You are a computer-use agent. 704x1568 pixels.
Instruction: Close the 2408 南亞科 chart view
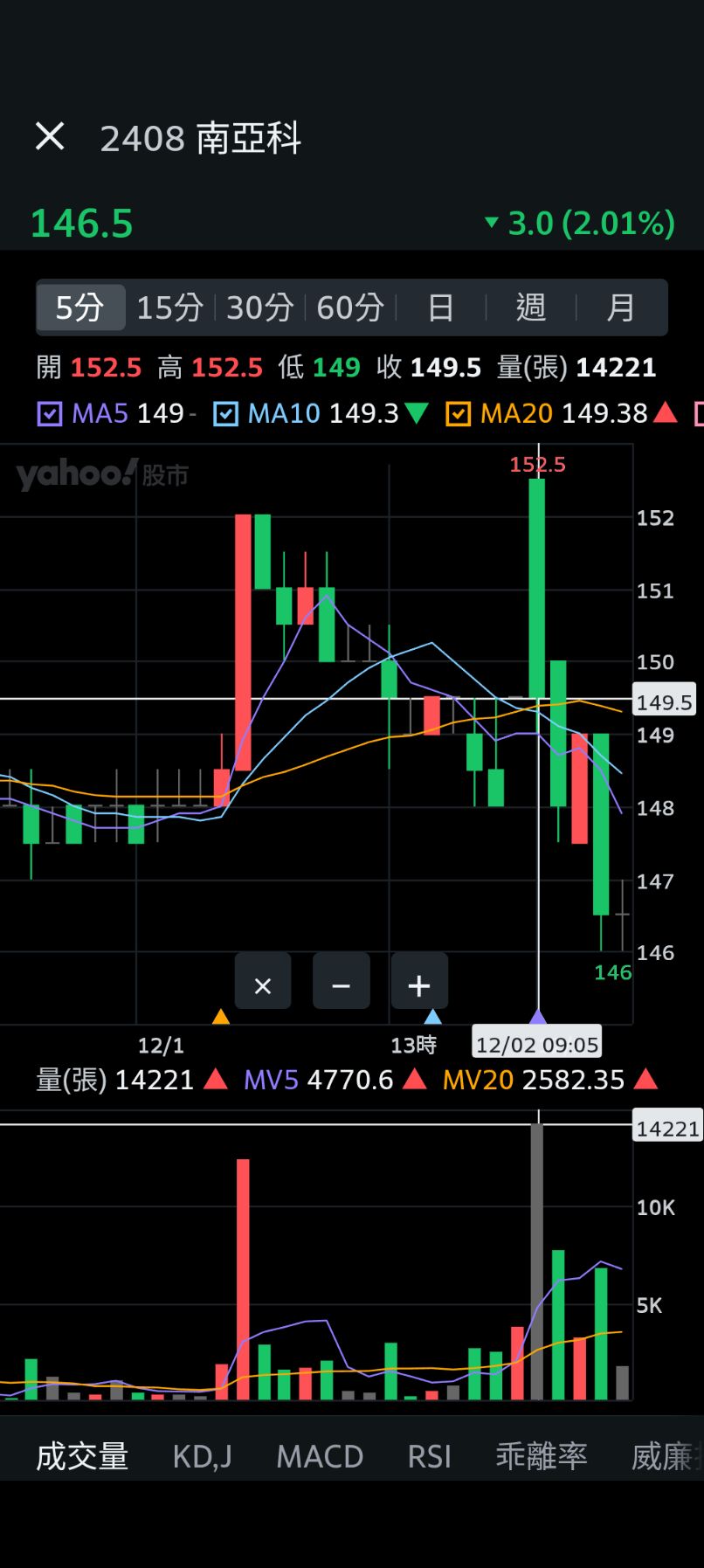pyautogui.click(x=50, y=135)
